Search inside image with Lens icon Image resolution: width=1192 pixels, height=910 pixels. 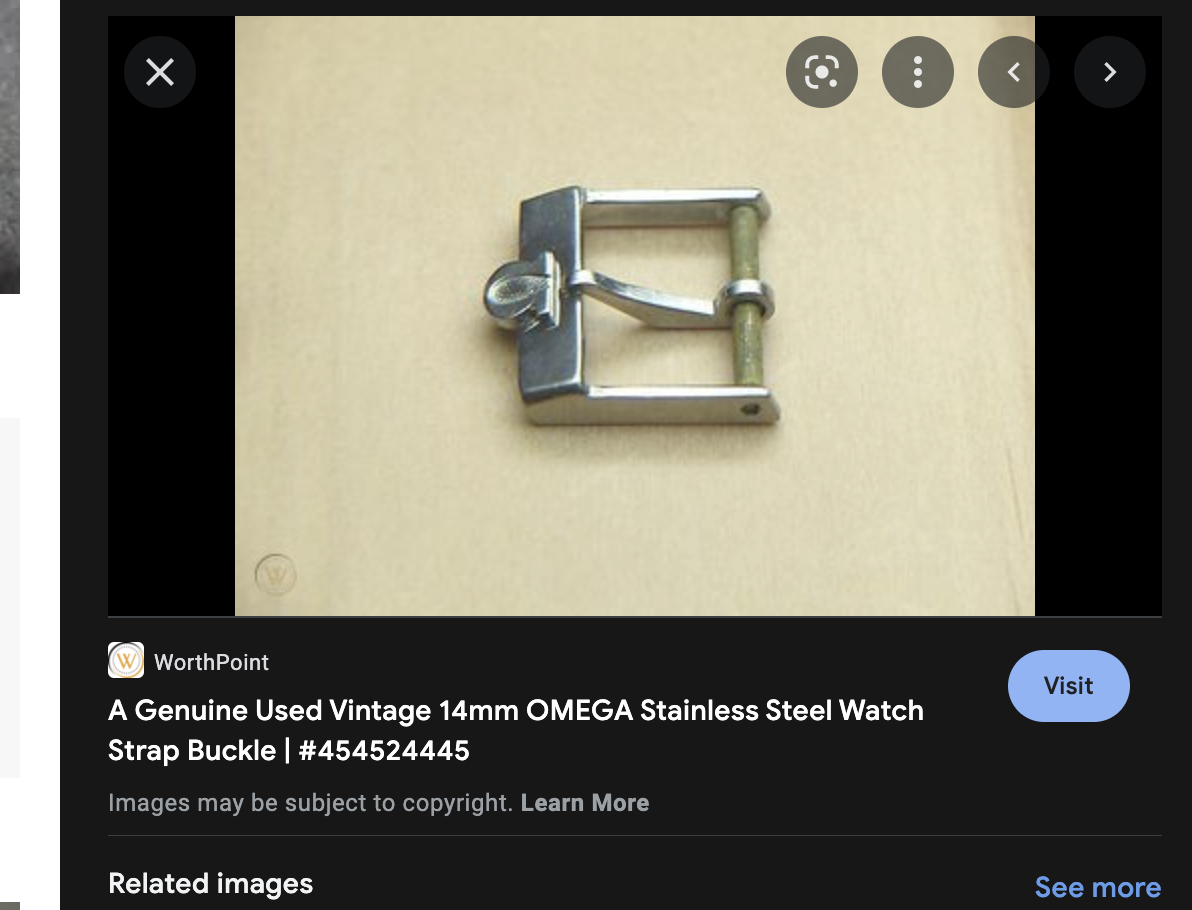coord(821,72)
